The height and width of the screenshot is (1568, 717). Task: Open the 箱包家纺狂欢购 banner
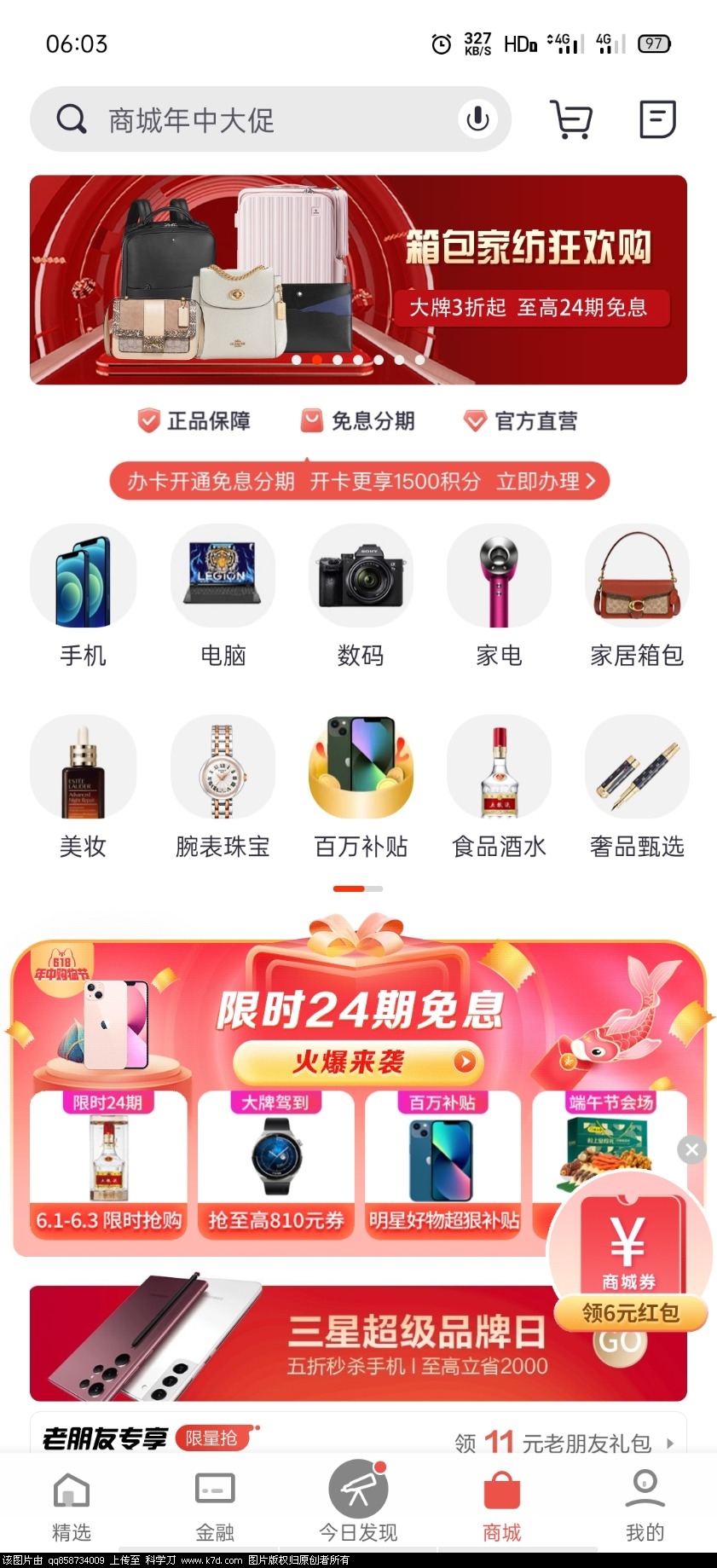[x=358, y=280]
